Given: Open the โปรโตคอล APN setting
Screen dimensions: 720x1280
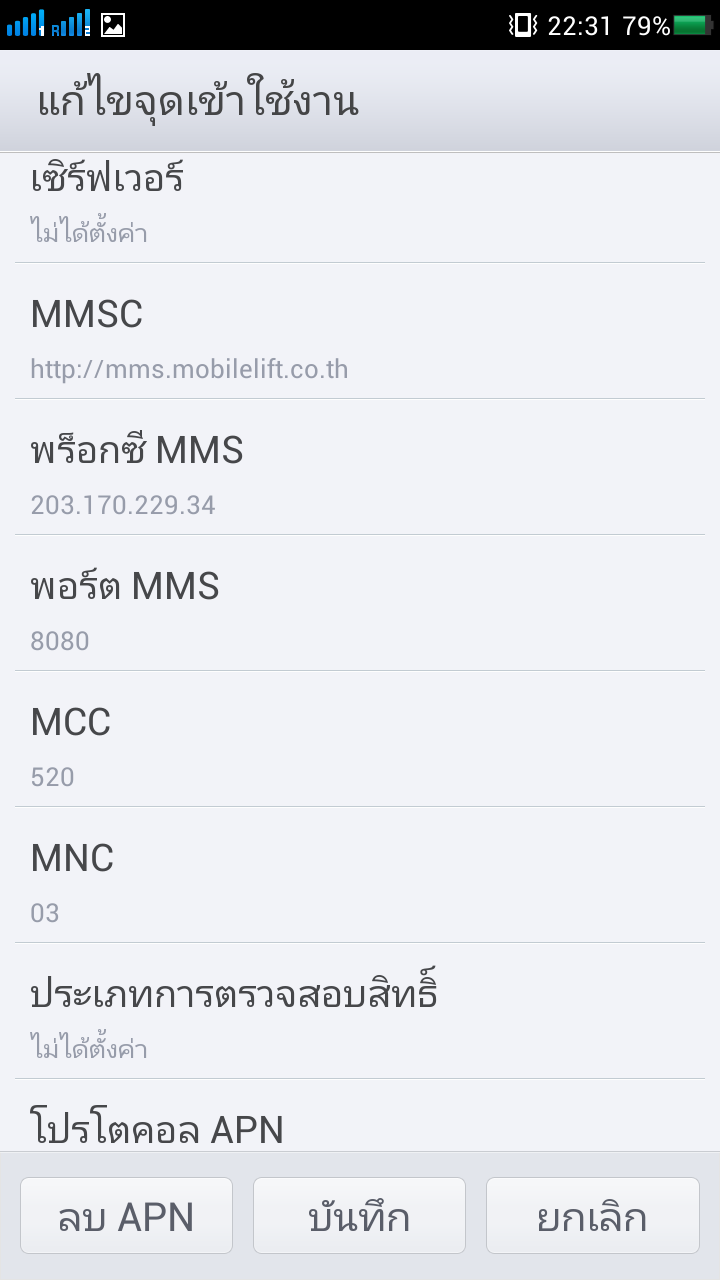Looking at the screenshot, I should (360, 1115).
